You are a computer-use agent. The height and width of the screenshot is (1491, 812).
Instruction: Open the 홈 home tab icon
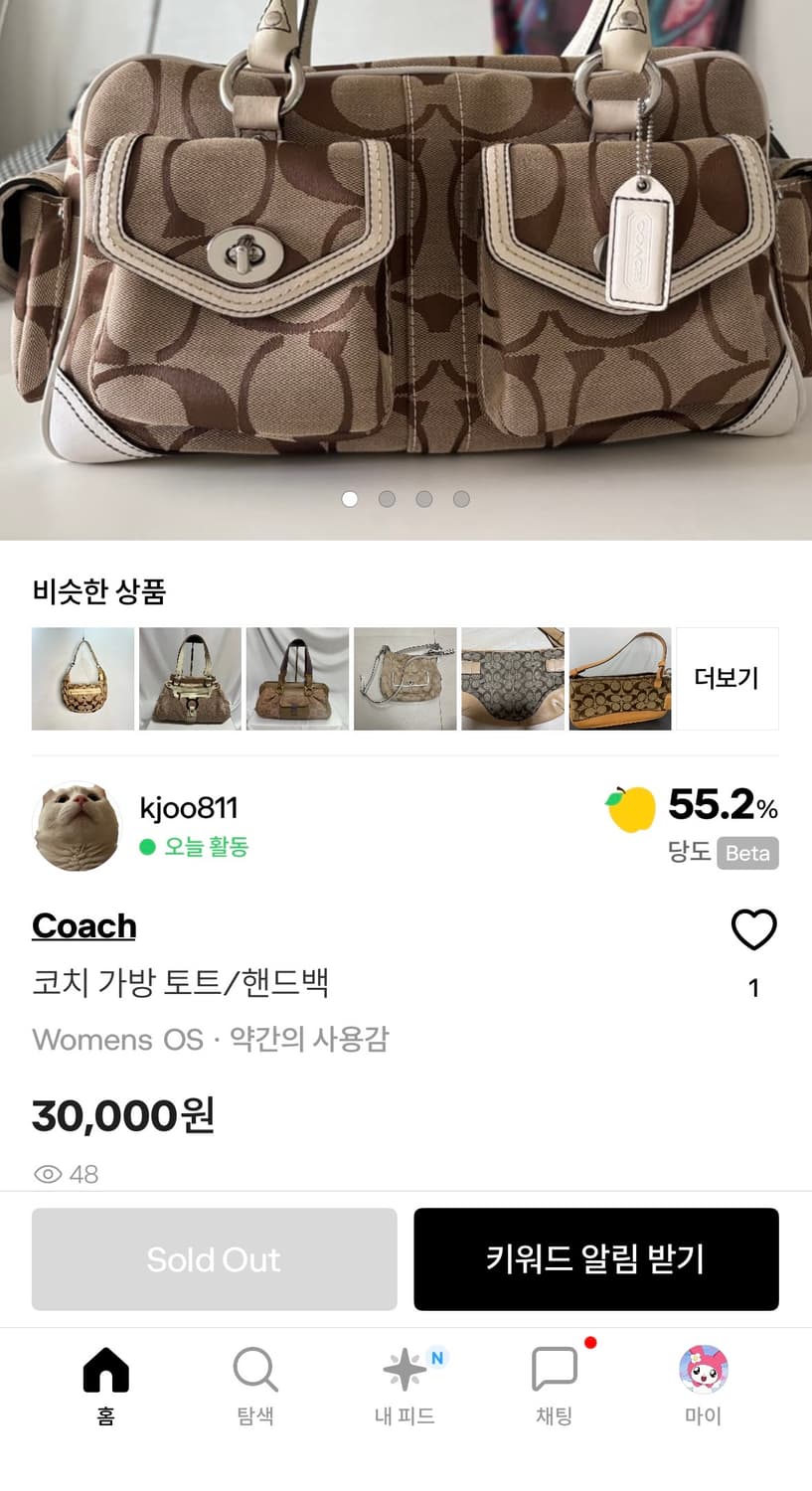[105, 1369]
